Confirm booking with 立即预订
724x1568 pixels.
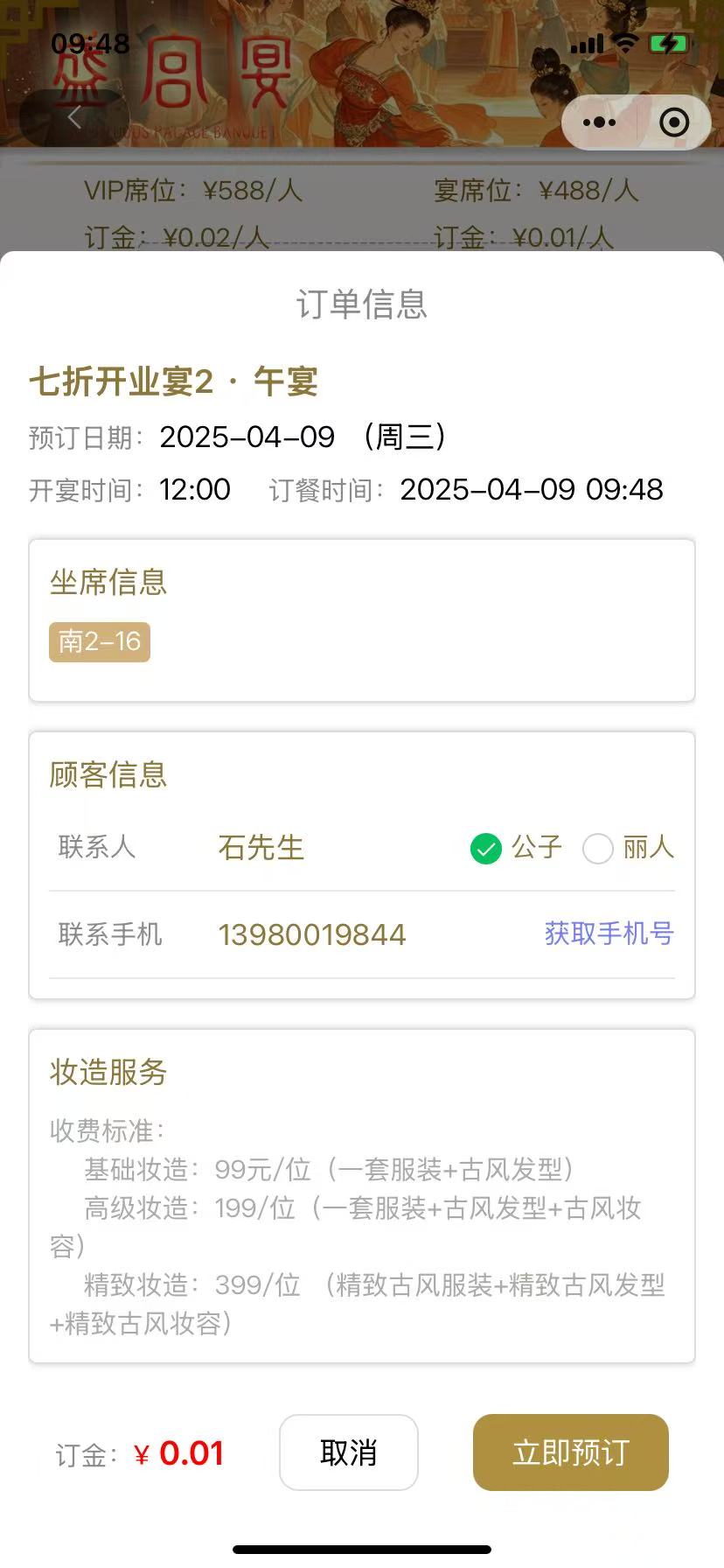(x=570, y=1452)
